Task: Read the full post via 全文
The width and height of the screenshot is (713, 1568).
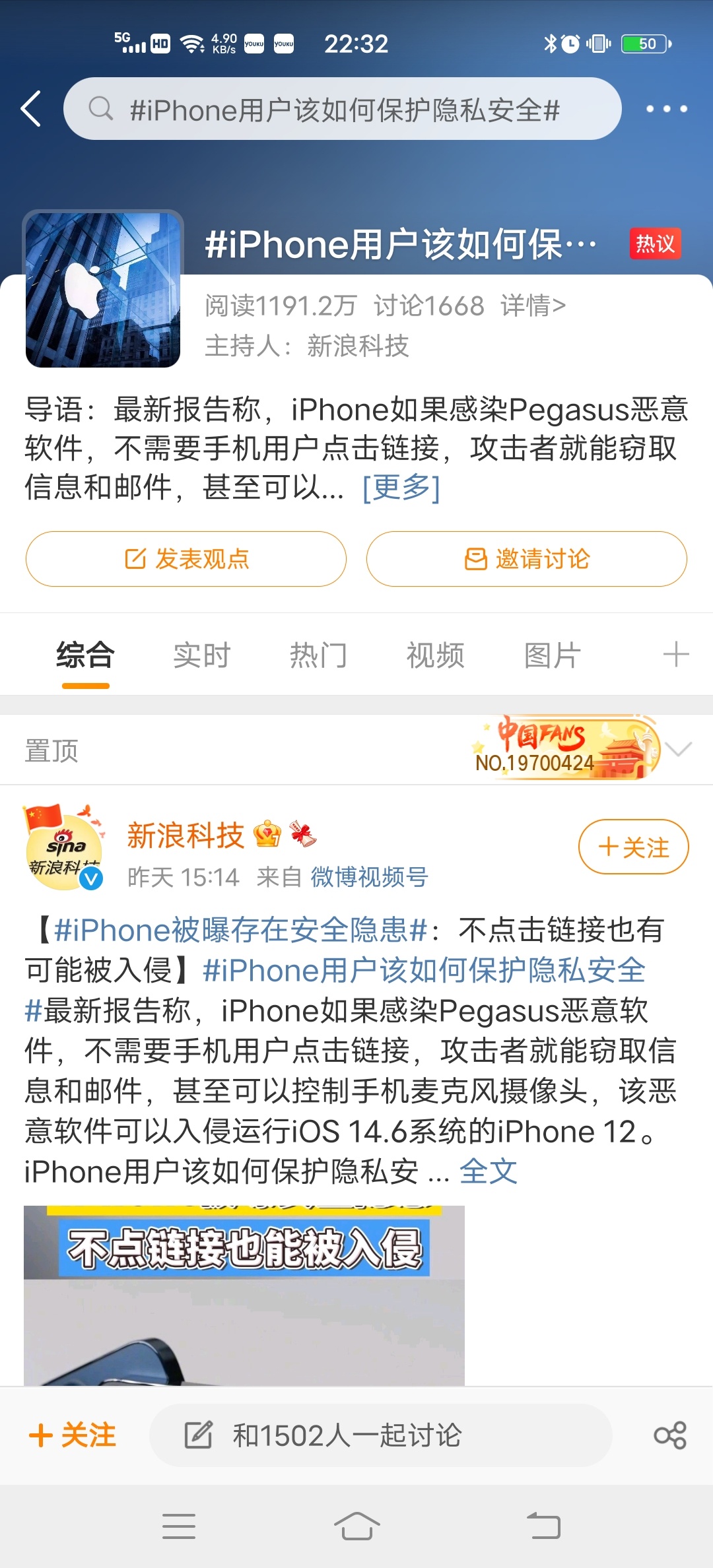Action: tap(488, 1172)
